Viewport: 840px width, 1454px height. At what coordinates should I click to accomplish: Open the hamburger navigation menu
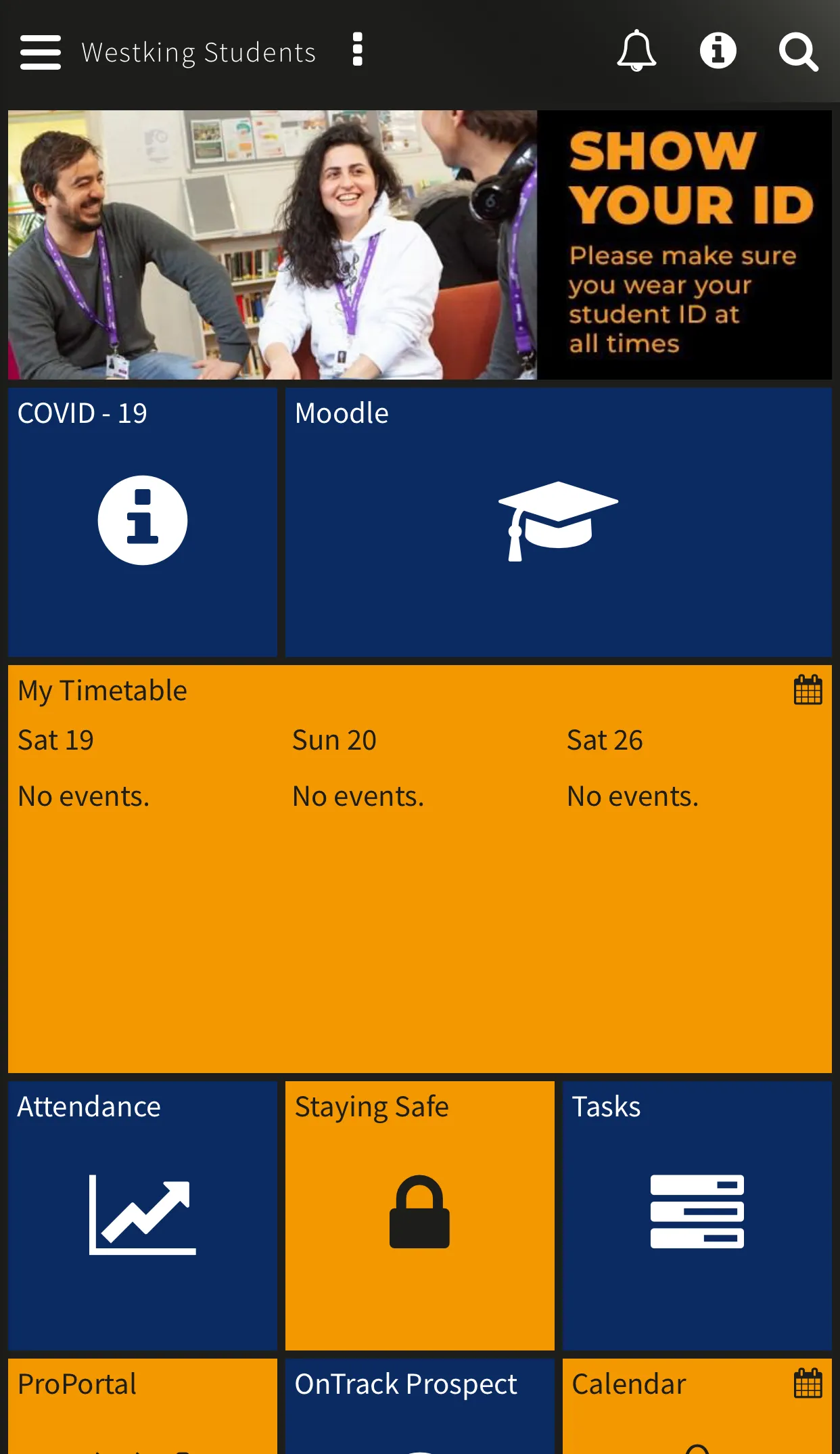[x=41, y=51]
